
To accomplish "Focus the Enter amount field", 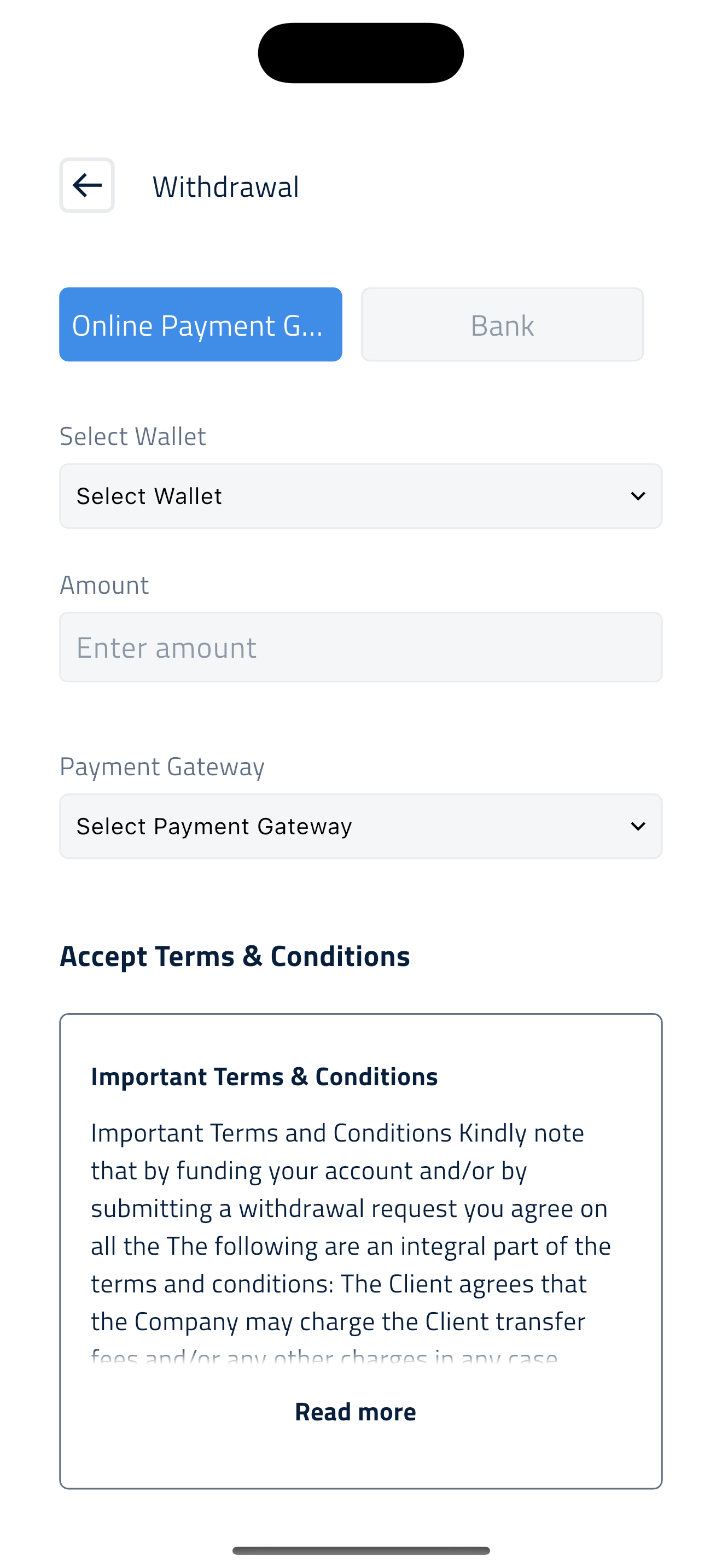I will [x=361, y=647].
